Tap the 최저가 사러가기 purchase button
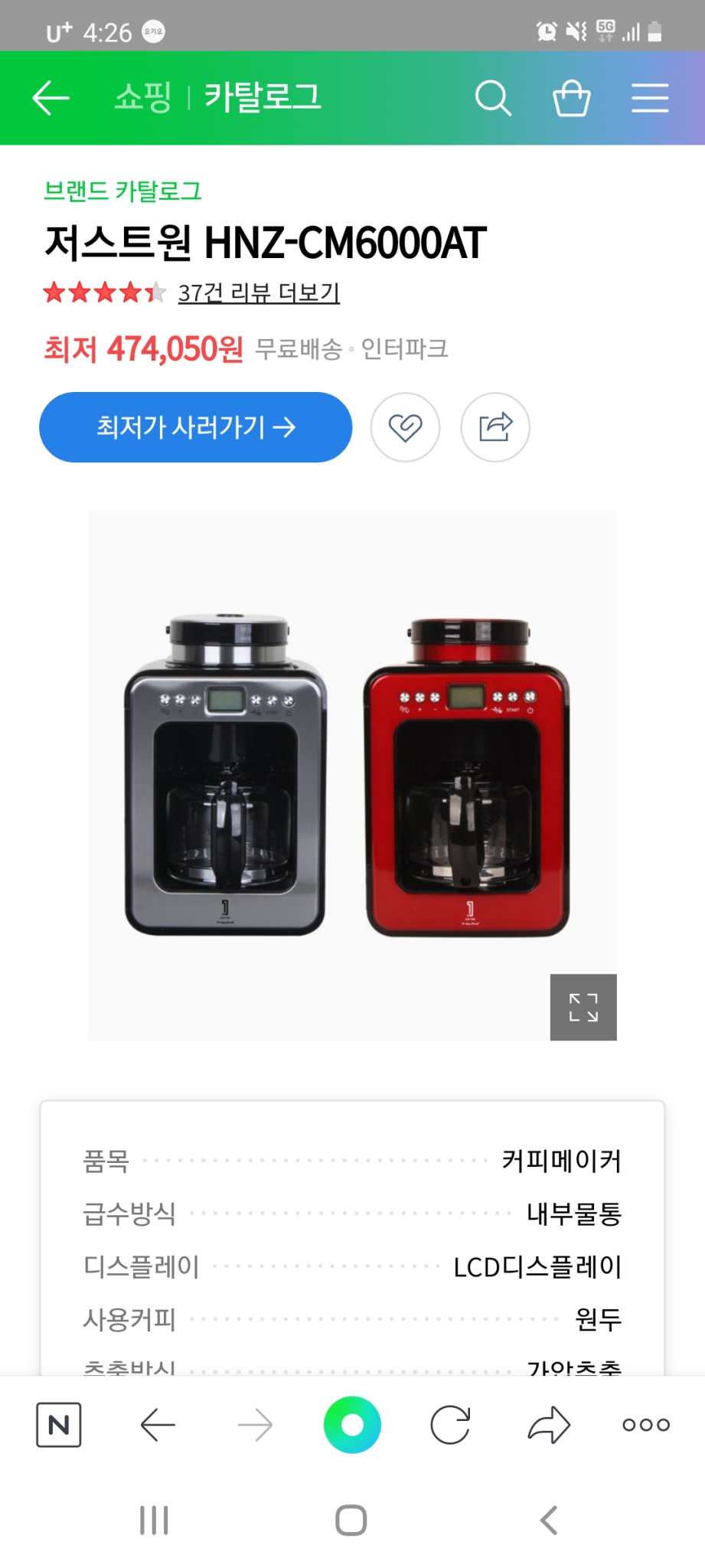 click(195, 427)
